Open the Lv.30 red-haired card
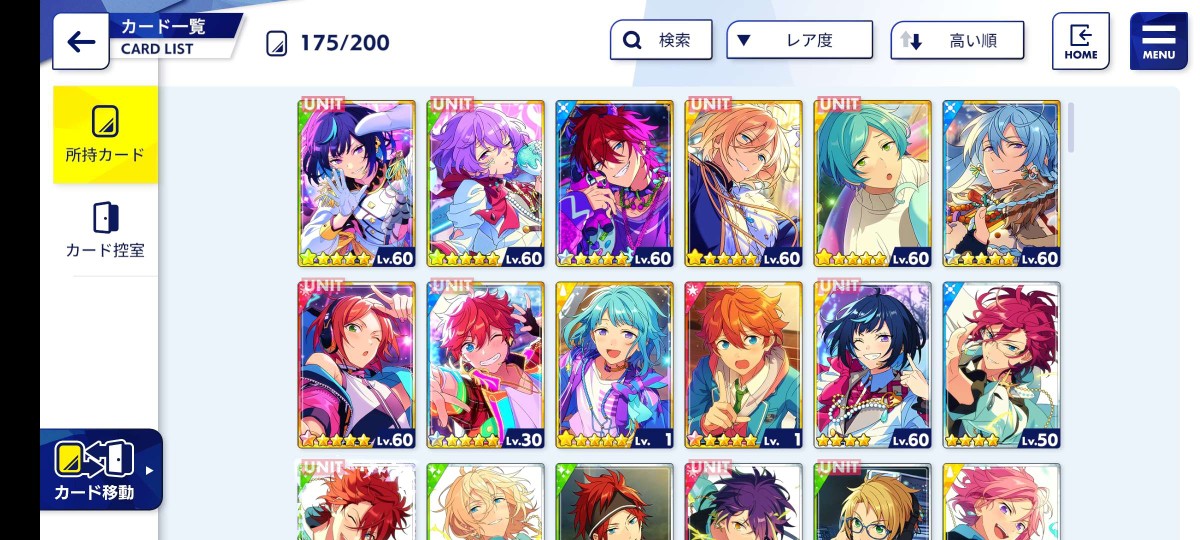1200x540 pixels. tap(486, 365)
